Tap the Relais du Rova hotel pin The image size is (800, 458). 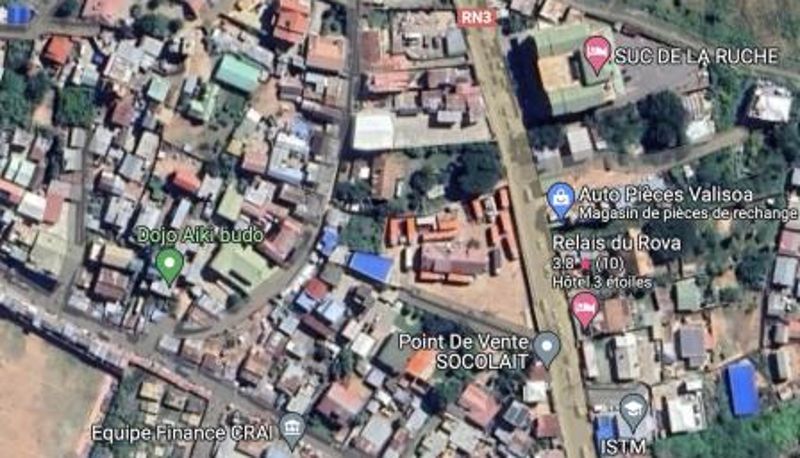(x=585, y=308)
